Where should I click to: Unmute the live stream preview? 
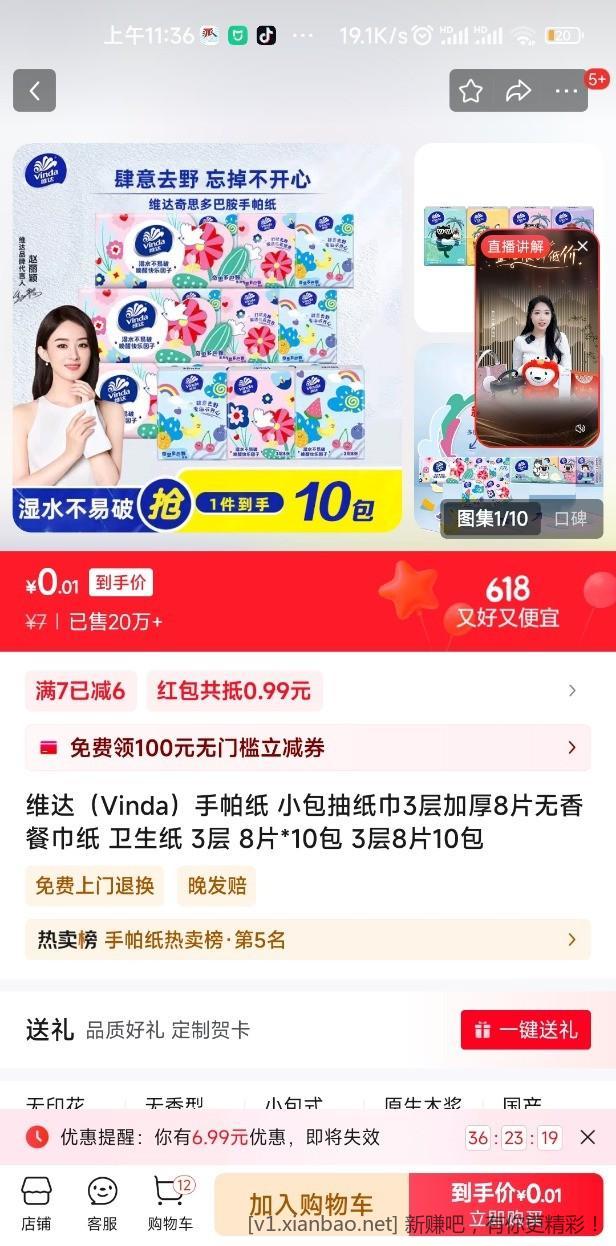click(579, 428)
